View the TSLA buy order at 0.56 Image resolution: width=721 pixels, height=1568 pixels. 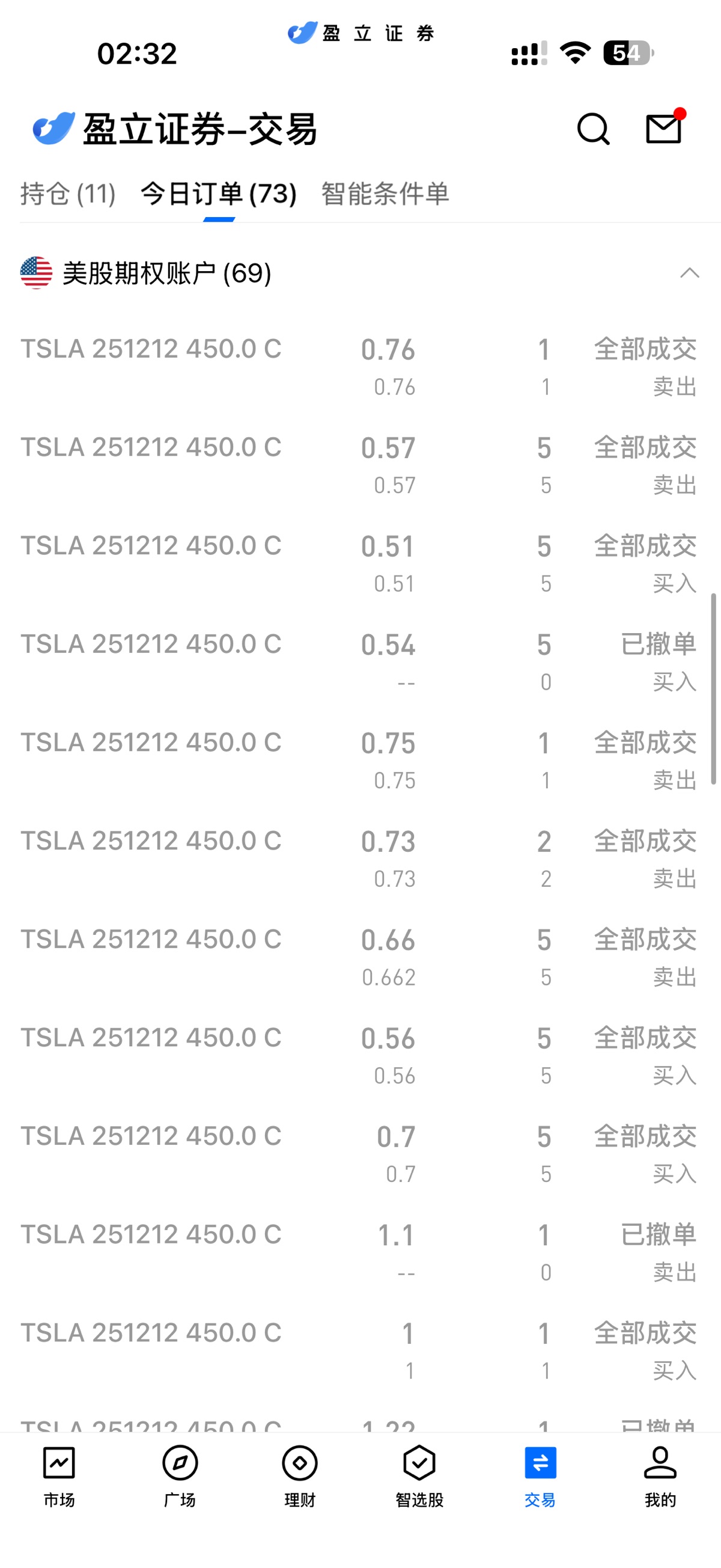pos(359,1056)
